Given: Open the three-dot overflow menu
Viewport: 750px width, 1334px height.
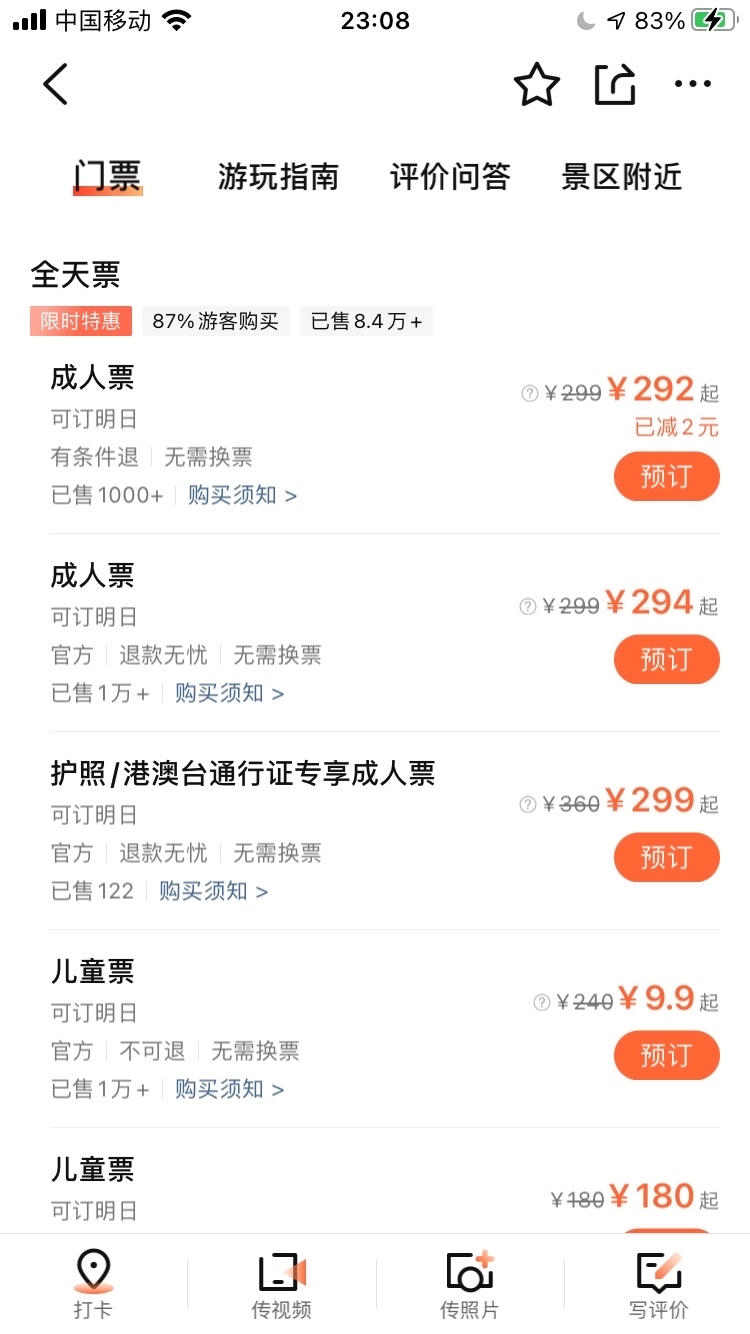Looking at the screenshot, I should [x=693, y=84].
